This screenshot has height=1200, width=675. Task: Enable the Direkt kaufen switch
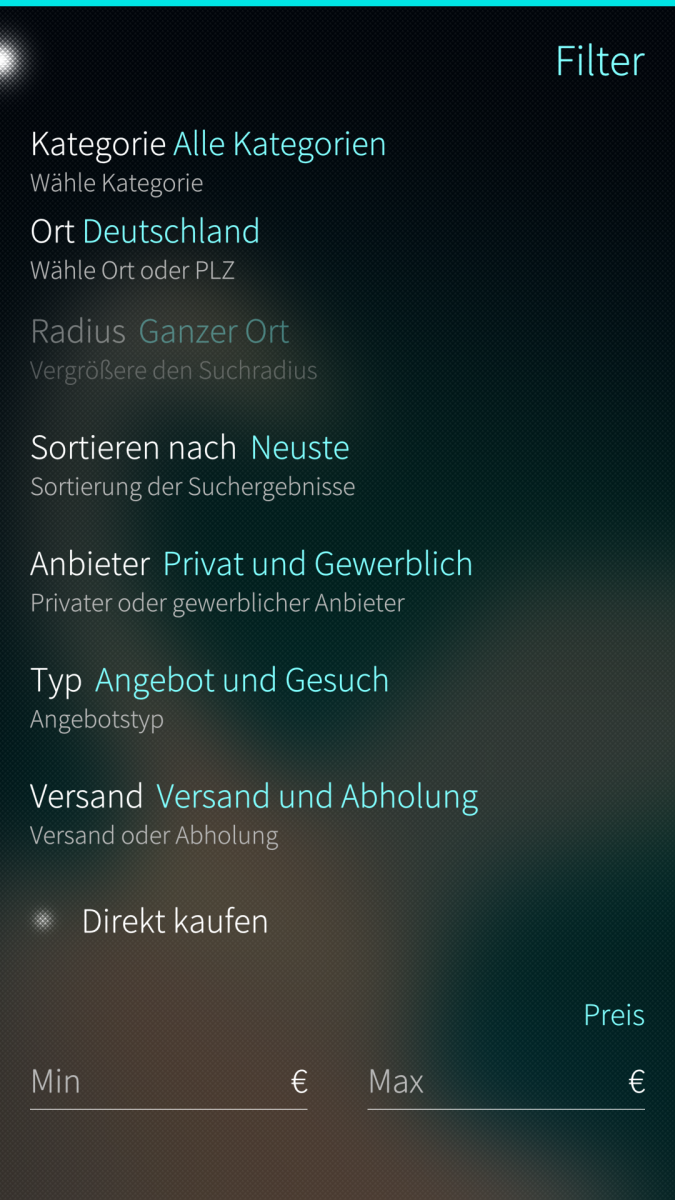pyautogui.click(x=43, y=921)
